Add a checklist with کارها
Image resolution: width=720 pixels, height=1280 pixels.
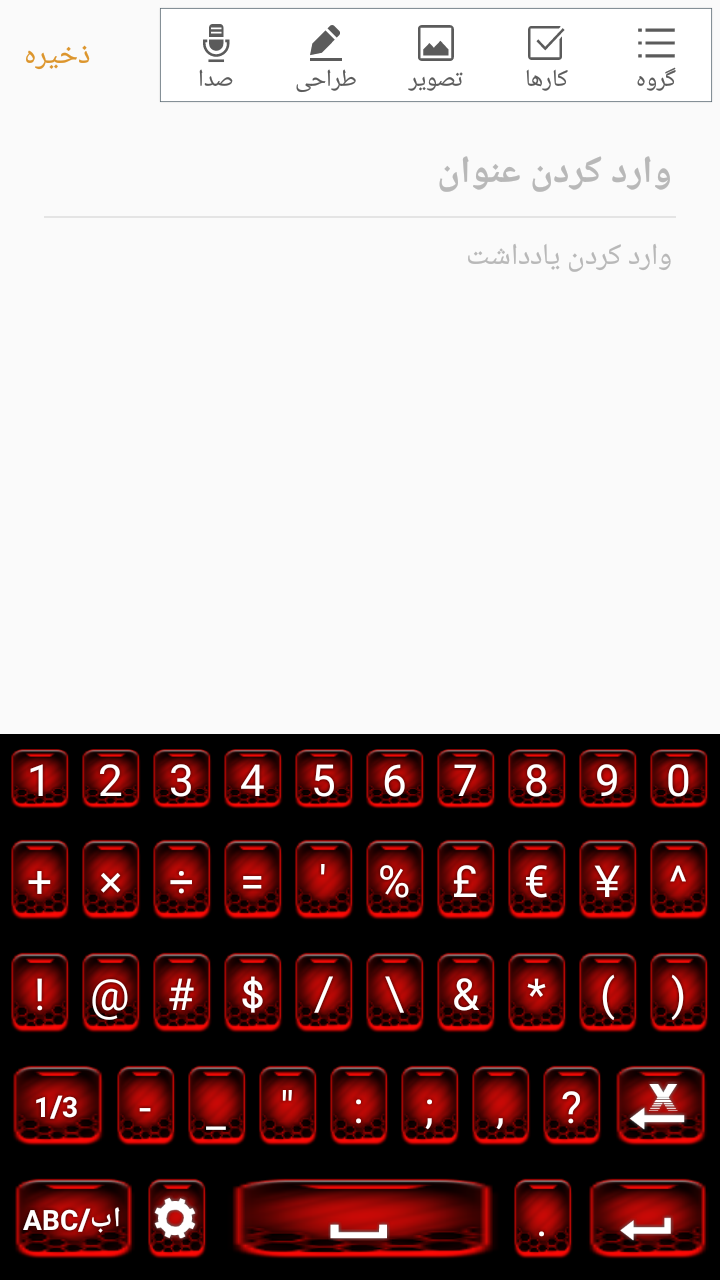pos(546,56)
